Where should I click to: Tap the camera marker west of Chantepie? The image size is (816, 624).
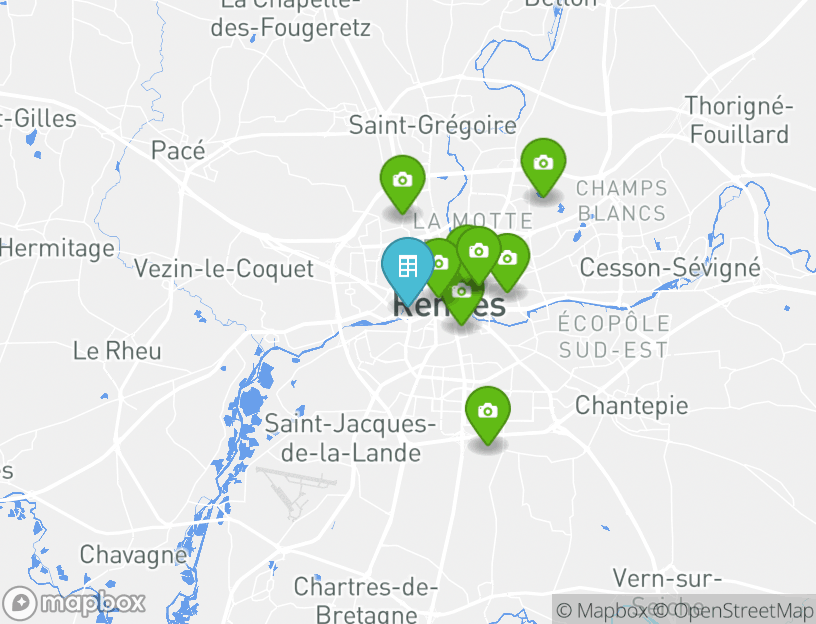[x=487, y=412]
